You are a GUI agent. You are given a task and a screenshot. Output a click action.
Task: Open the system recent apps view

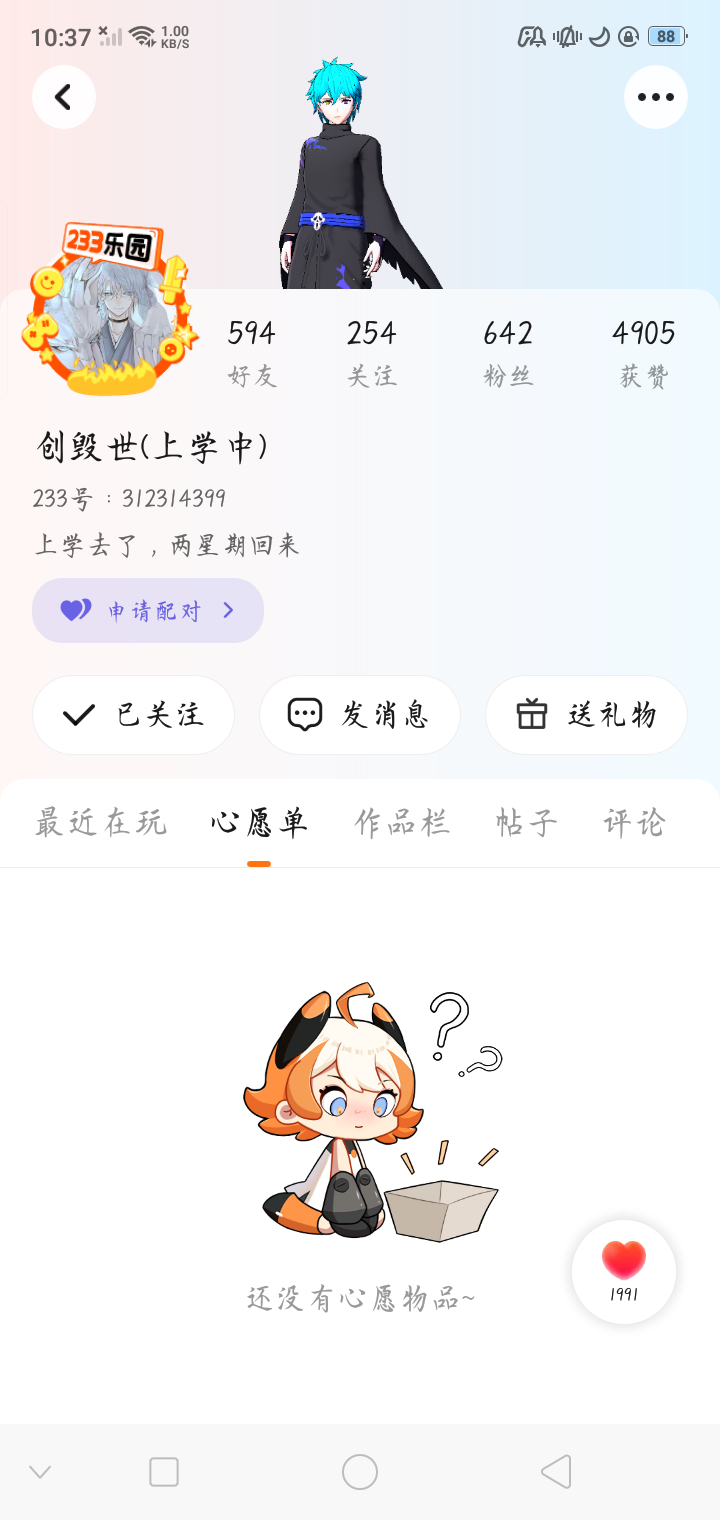click(164, 1472)
